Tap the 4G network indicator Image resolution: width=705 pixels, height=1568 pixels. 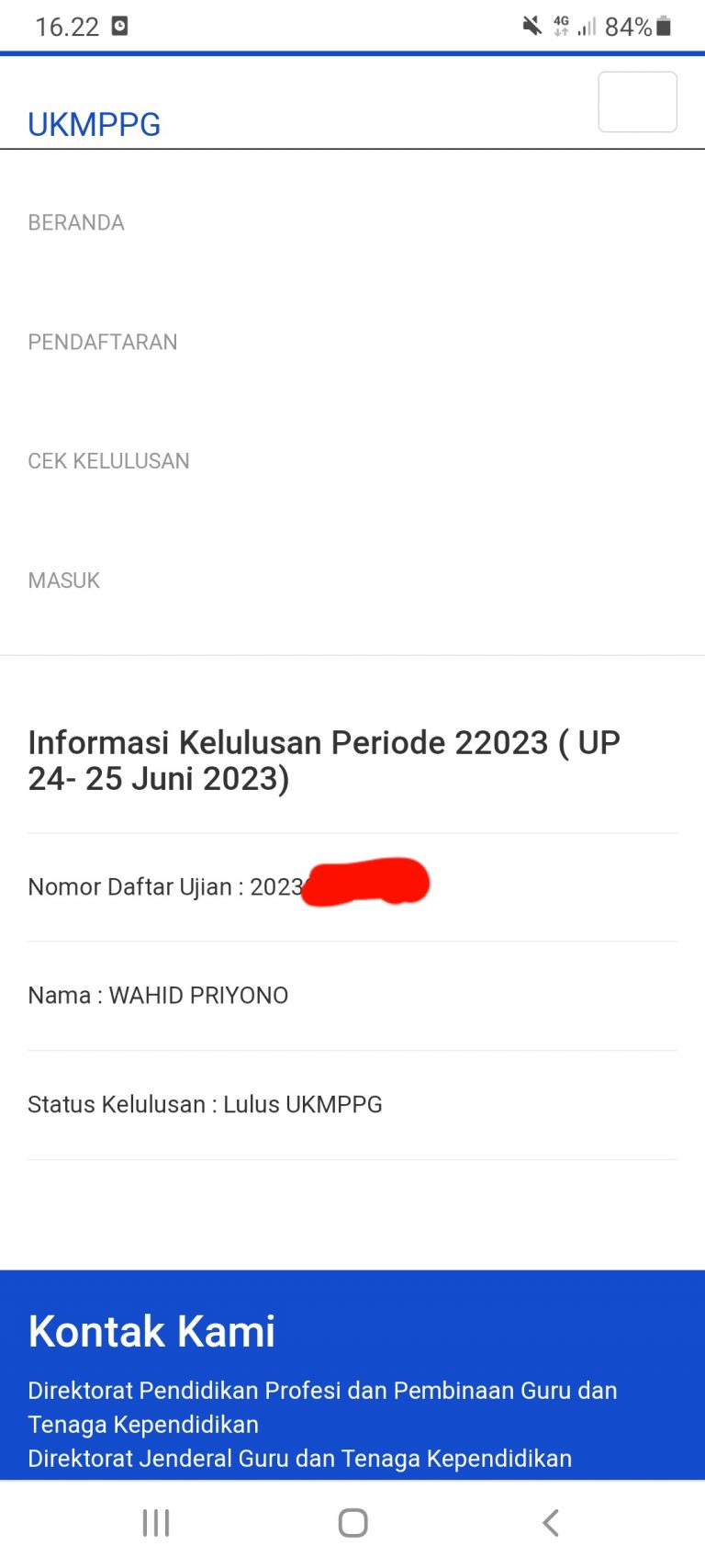tap(563, 26)
